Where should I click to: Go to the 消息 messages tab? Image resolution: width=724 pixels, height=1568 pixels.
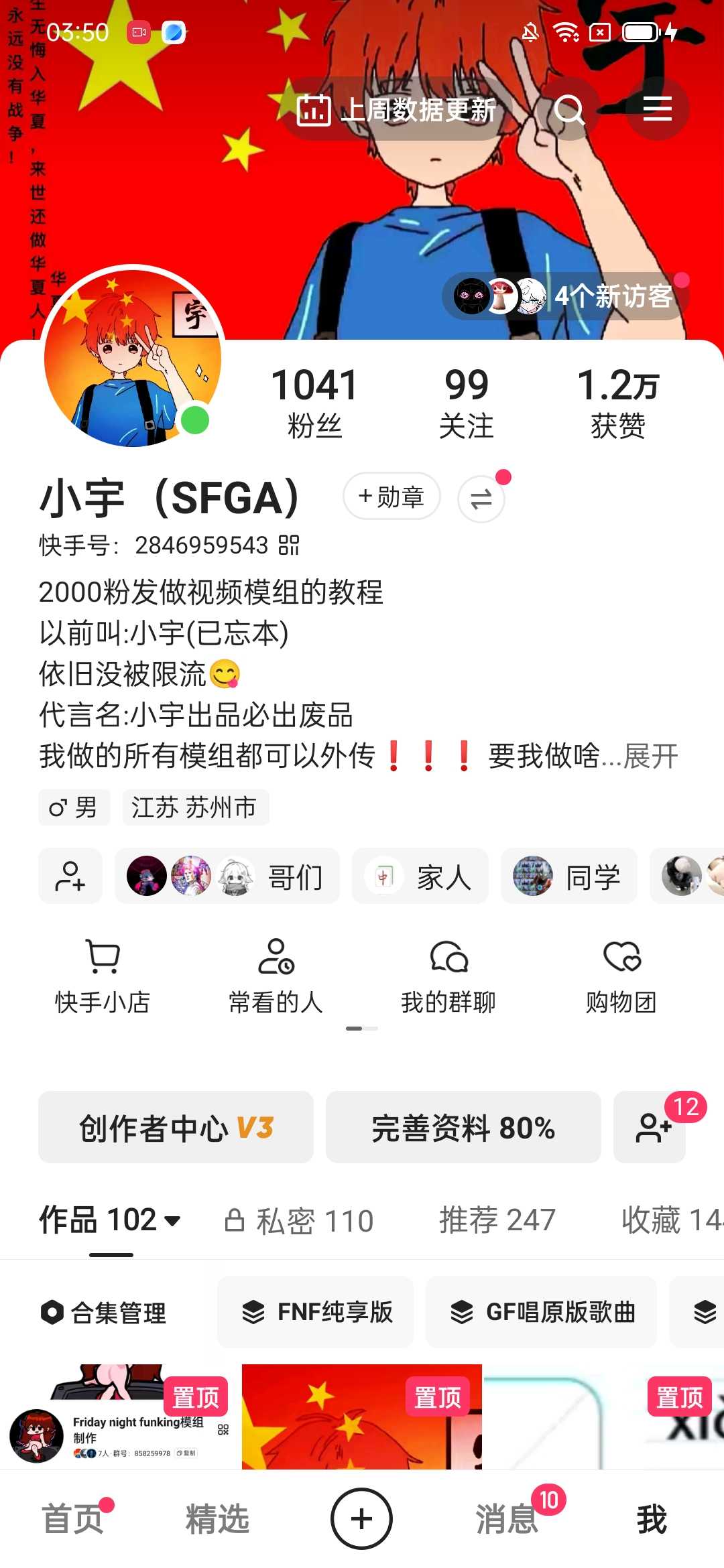coord(507,1519)
